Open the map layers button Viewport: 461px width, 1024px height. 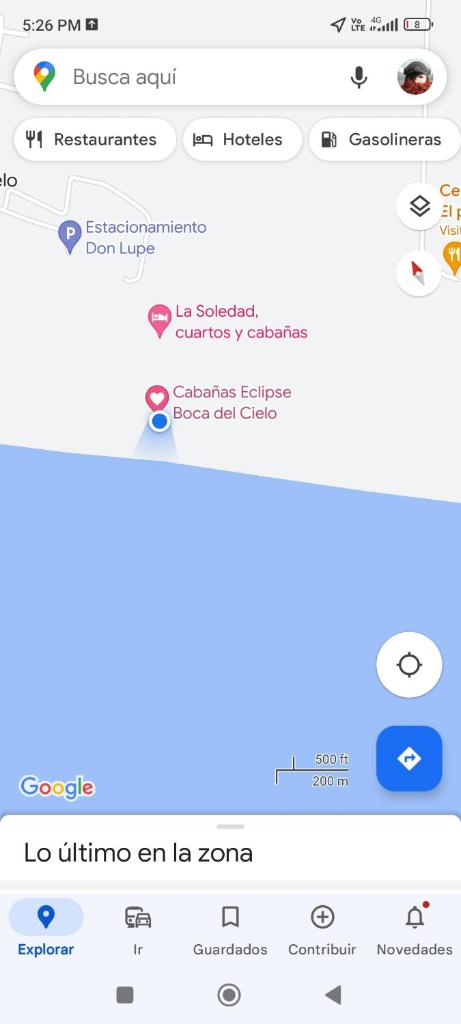click(419, 207)
